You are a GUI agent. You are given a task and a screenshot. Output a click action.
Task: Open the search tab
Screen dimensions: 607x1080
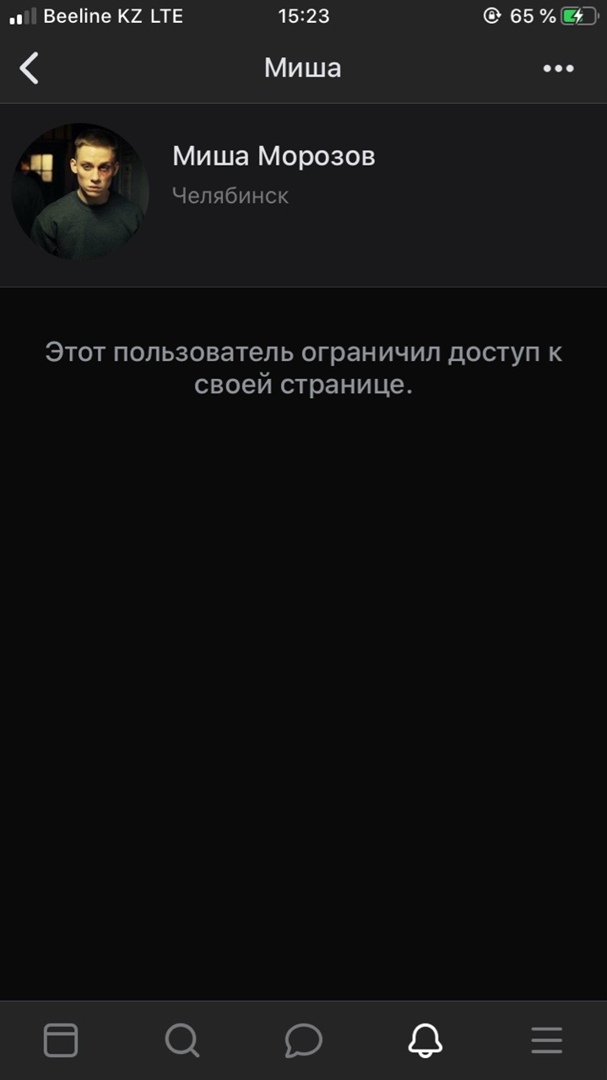(x=182, y=1041)
